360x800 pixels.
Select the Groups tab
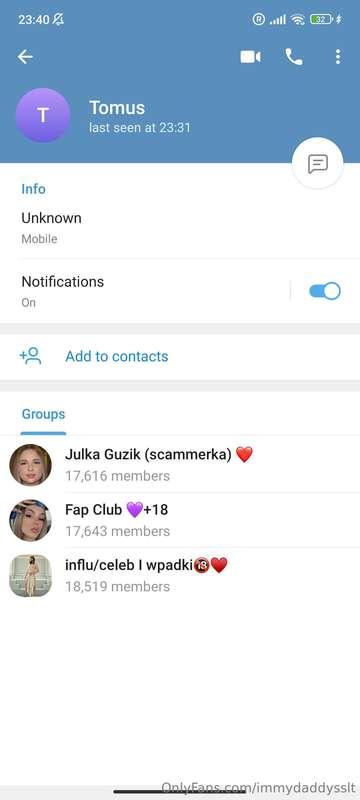click(x=43, y=414)
